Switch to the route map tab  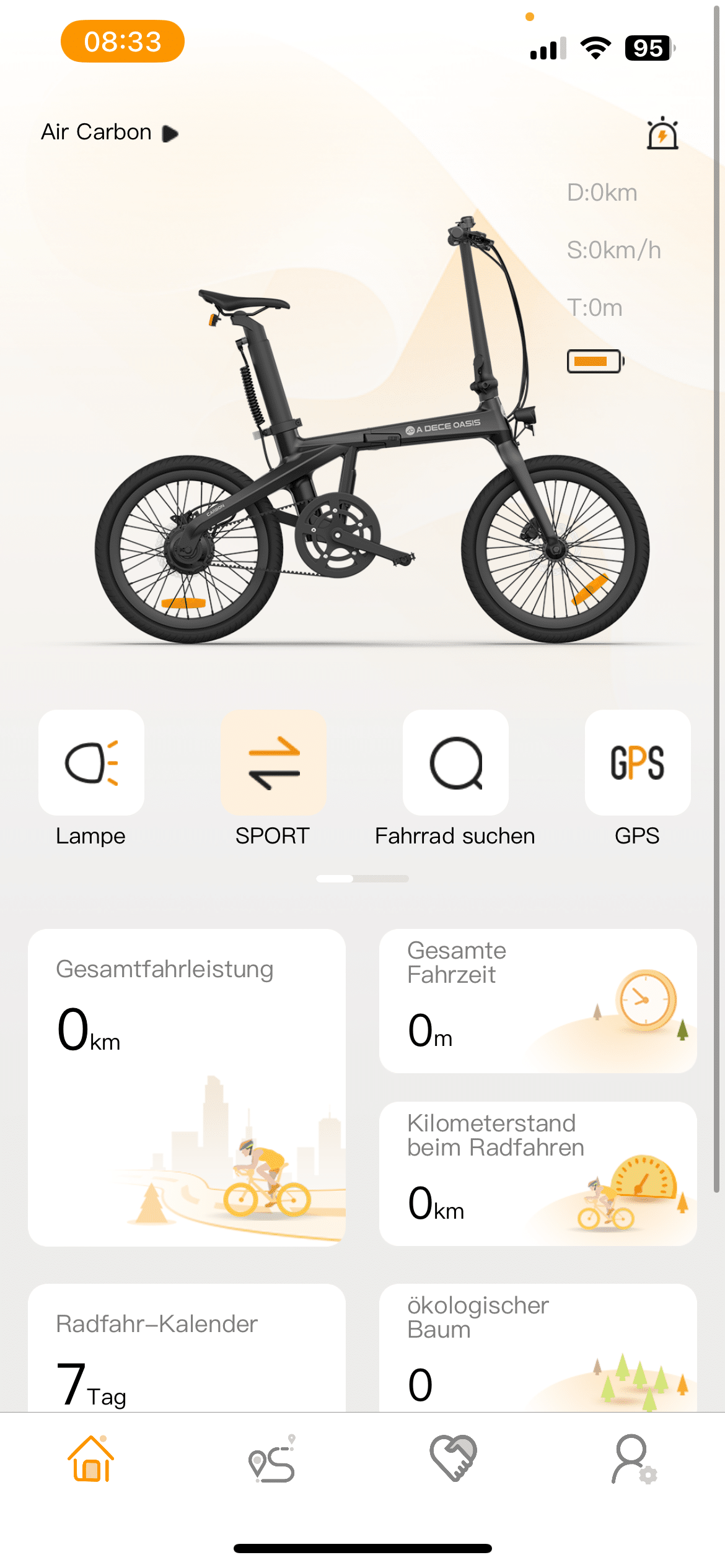(x=272, y=1458)
